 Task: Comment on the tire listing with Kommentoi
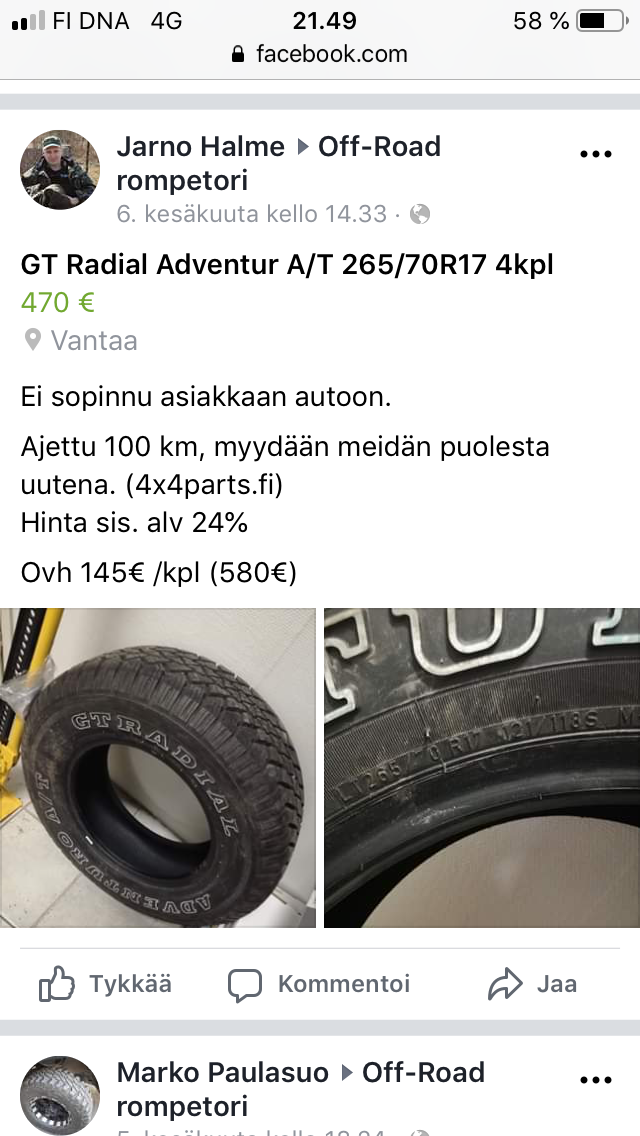[x=319, y=984]
